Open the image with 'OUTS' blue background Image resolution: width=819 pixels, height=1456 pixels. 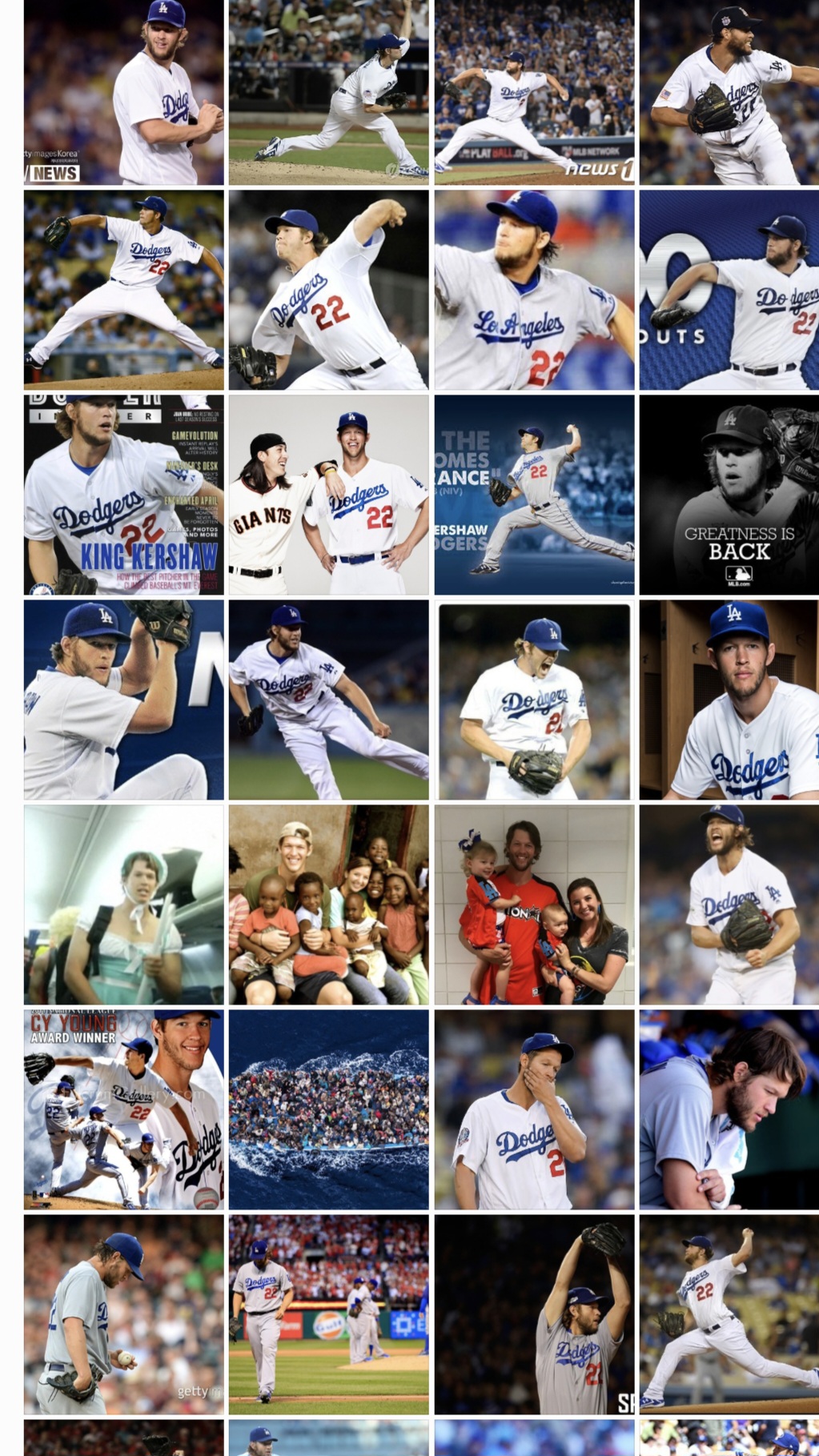click(729, 290)
